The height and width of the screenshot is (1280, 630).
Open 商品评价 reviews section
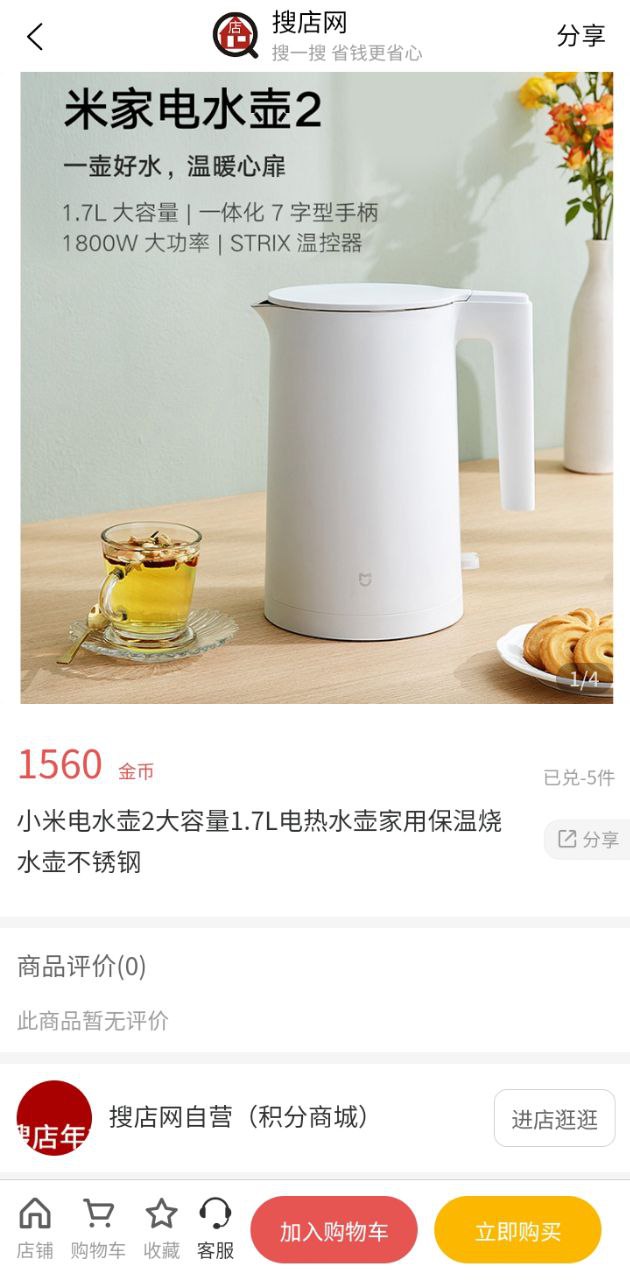click(x=82, y=966)
